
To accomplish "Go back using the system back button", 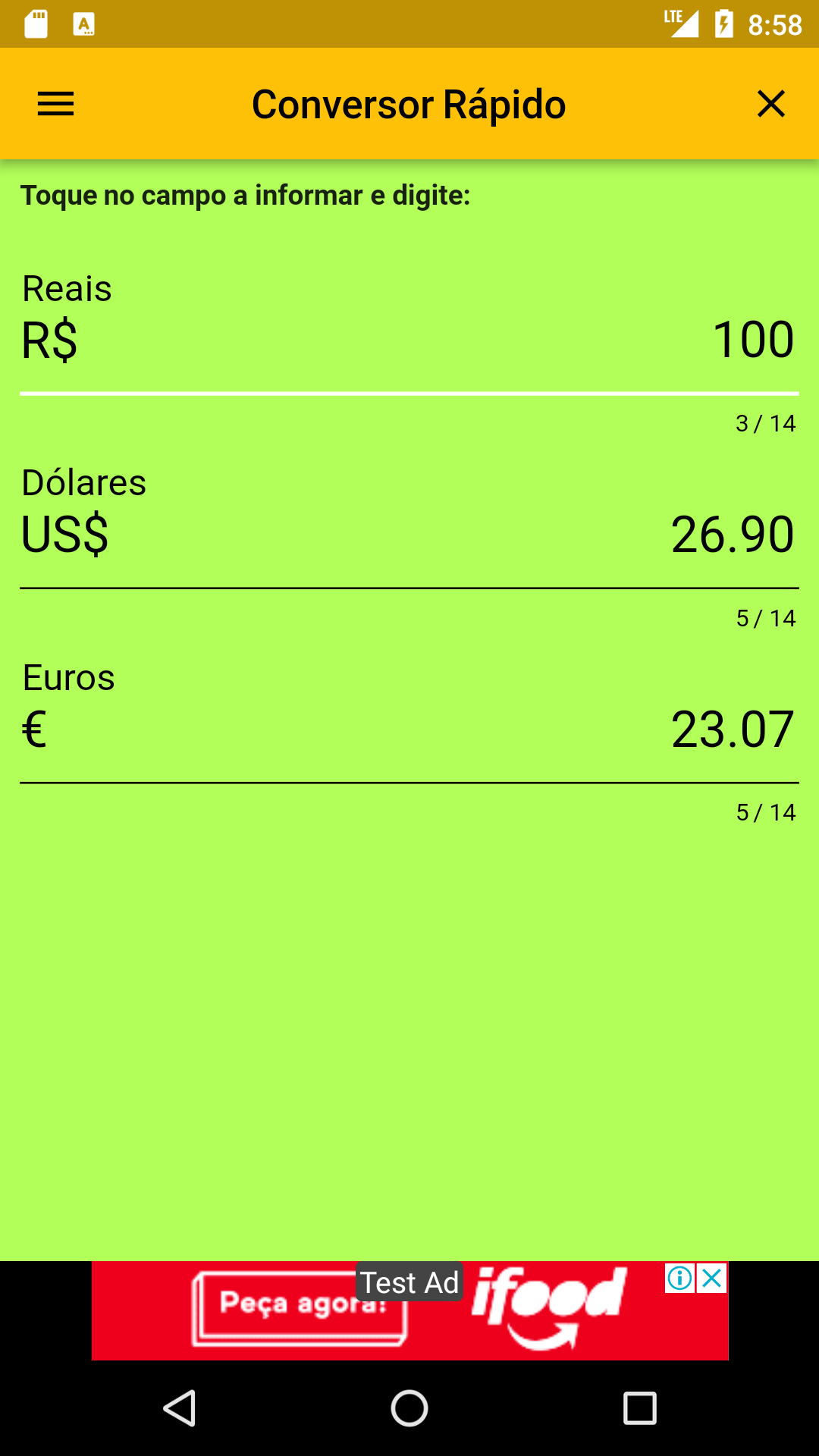I will pos(180,1408).
